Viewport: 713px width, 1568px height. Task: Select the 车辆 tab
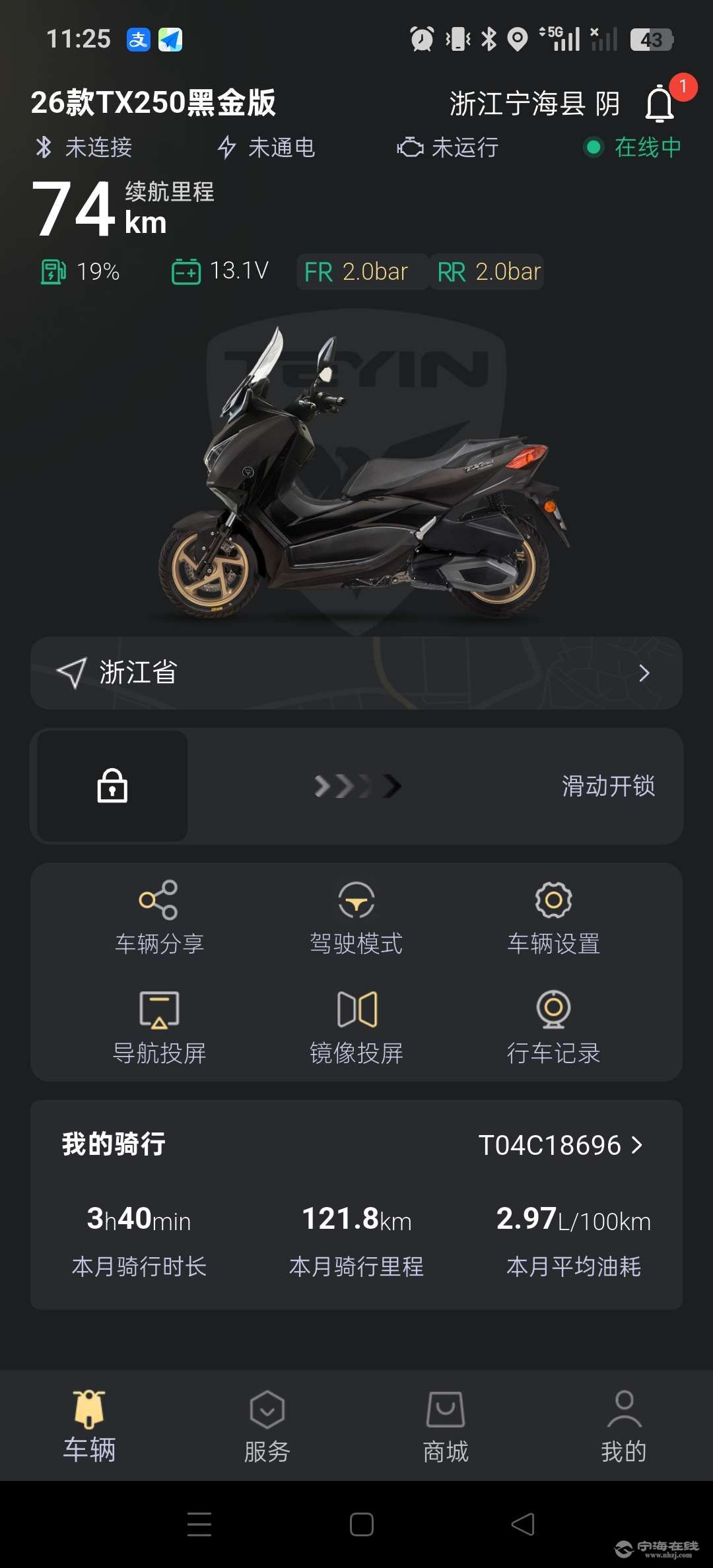(89, 1427)
